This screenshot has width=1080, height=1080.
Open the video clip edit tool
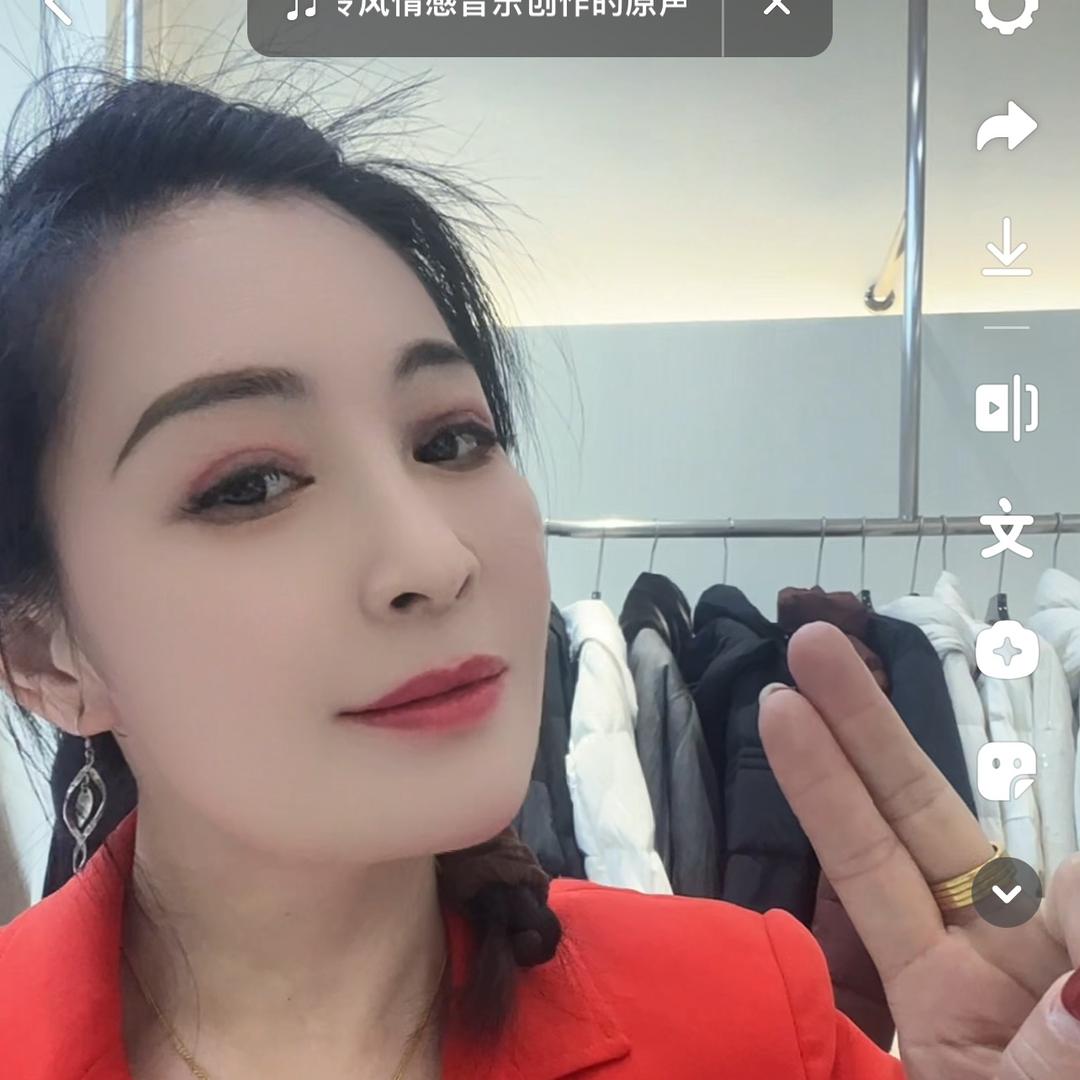[1006, 408]
